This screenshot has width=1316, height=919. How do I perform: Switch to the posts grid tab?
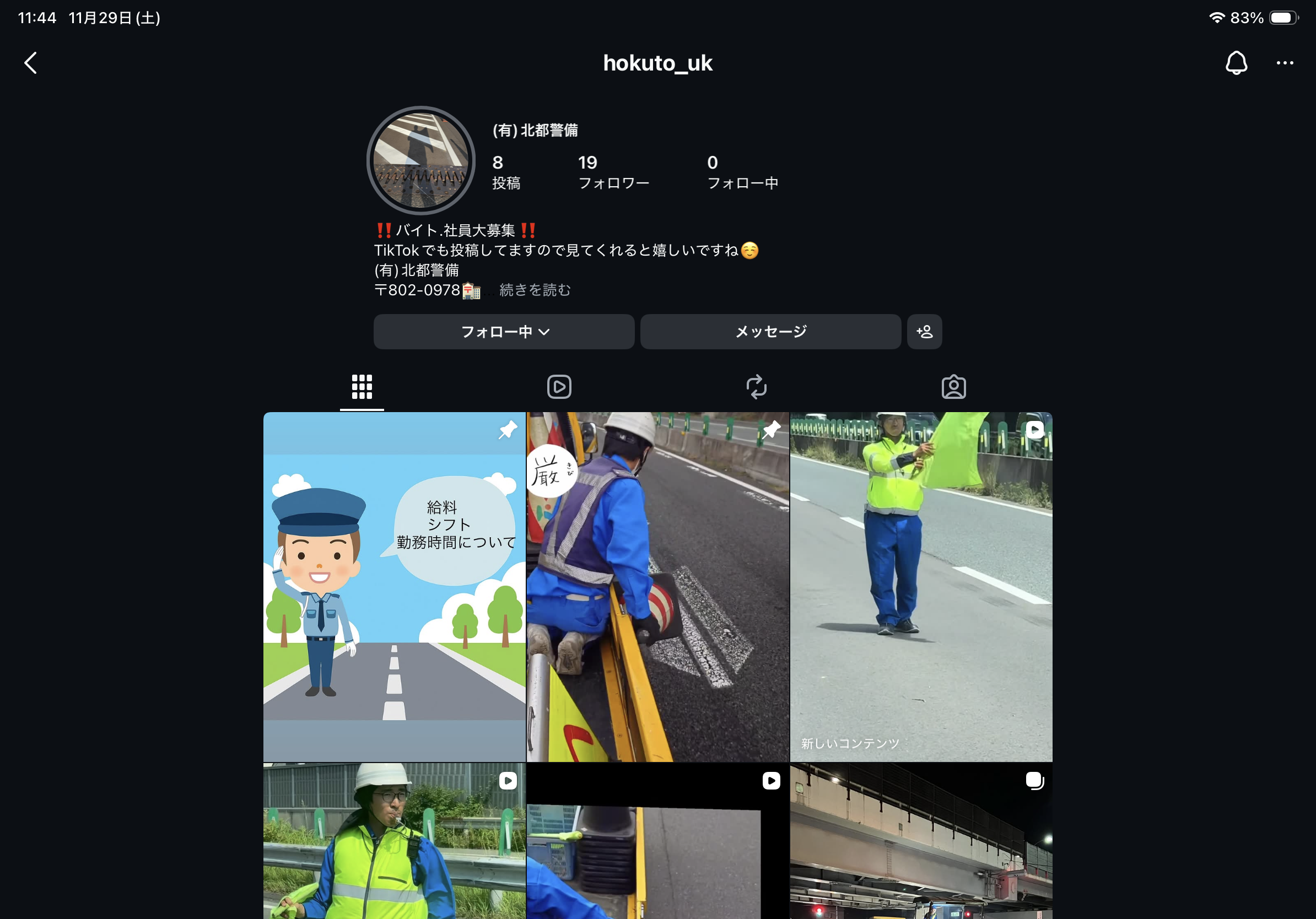(x=362, y=387)
